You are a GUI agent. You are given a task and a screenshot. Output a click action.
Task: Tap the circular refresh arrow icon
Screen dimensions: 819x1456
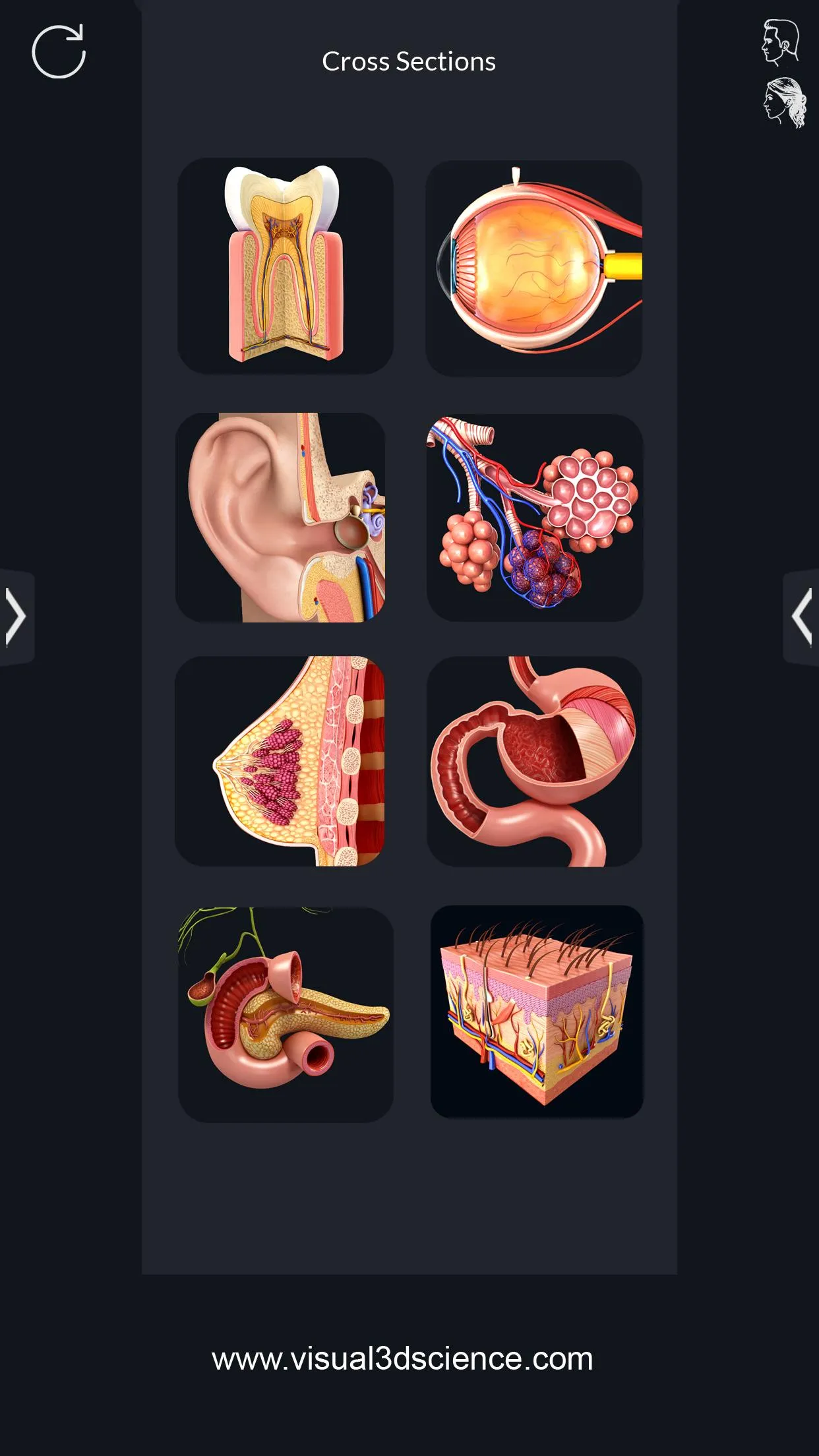[59, 52]
